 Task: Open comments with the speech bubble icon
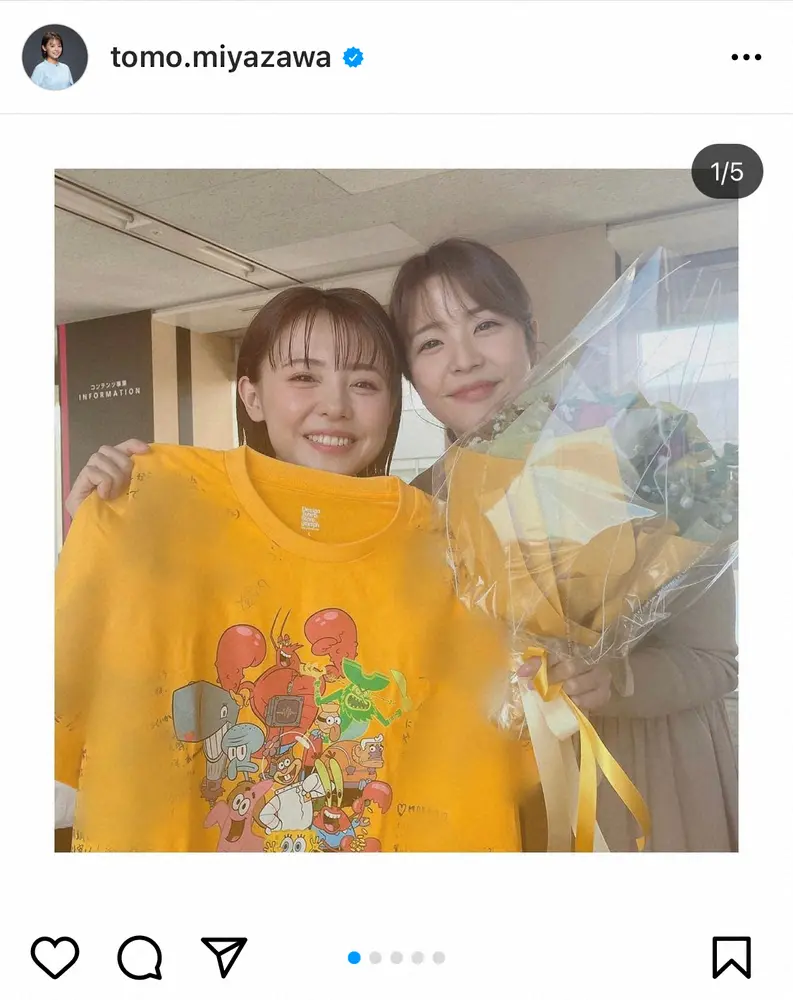139,958
